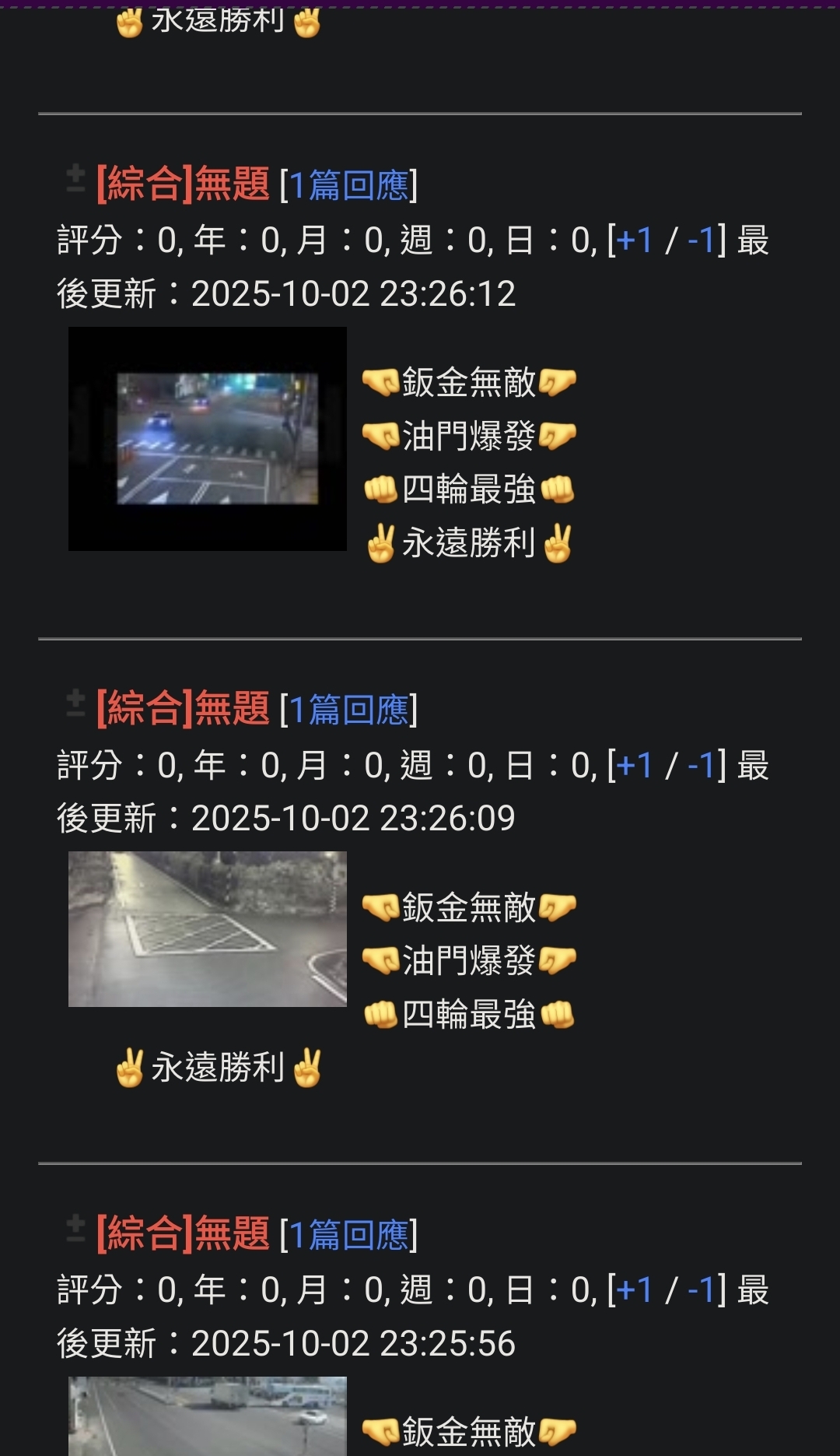Collapse the 23:26:12 post with plus-minus icon

click(x=75, y=179)
